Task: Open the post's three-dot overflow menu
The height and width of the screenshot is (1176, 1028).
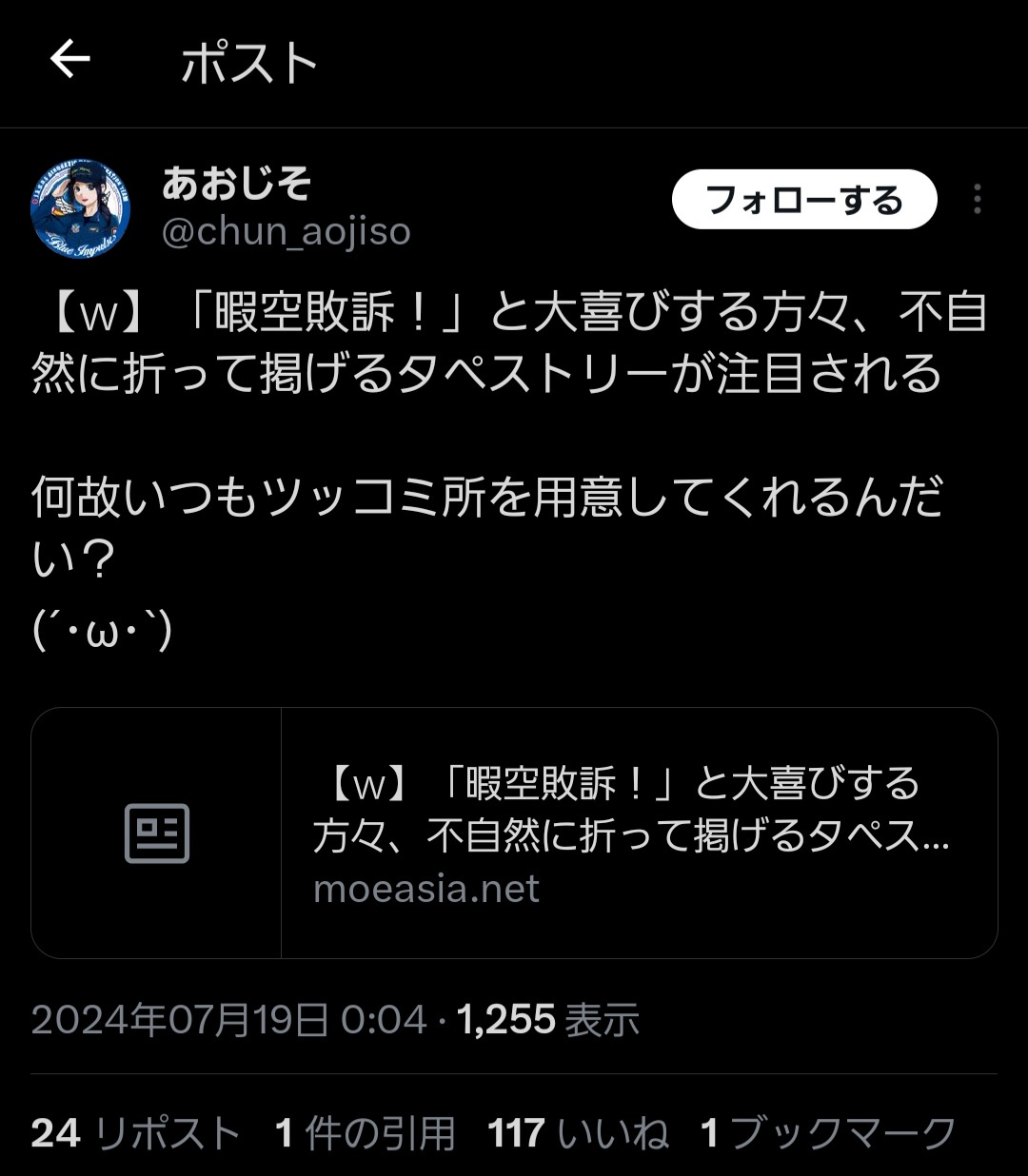Action: click(977, 200)
